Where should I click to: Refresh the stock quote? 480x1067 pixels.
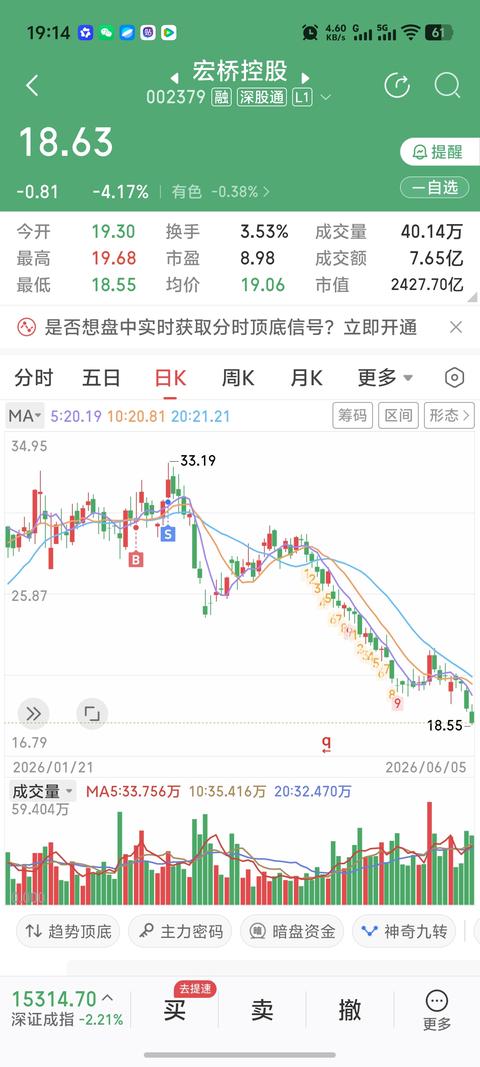pyautogui.click(x=397, y=86)
